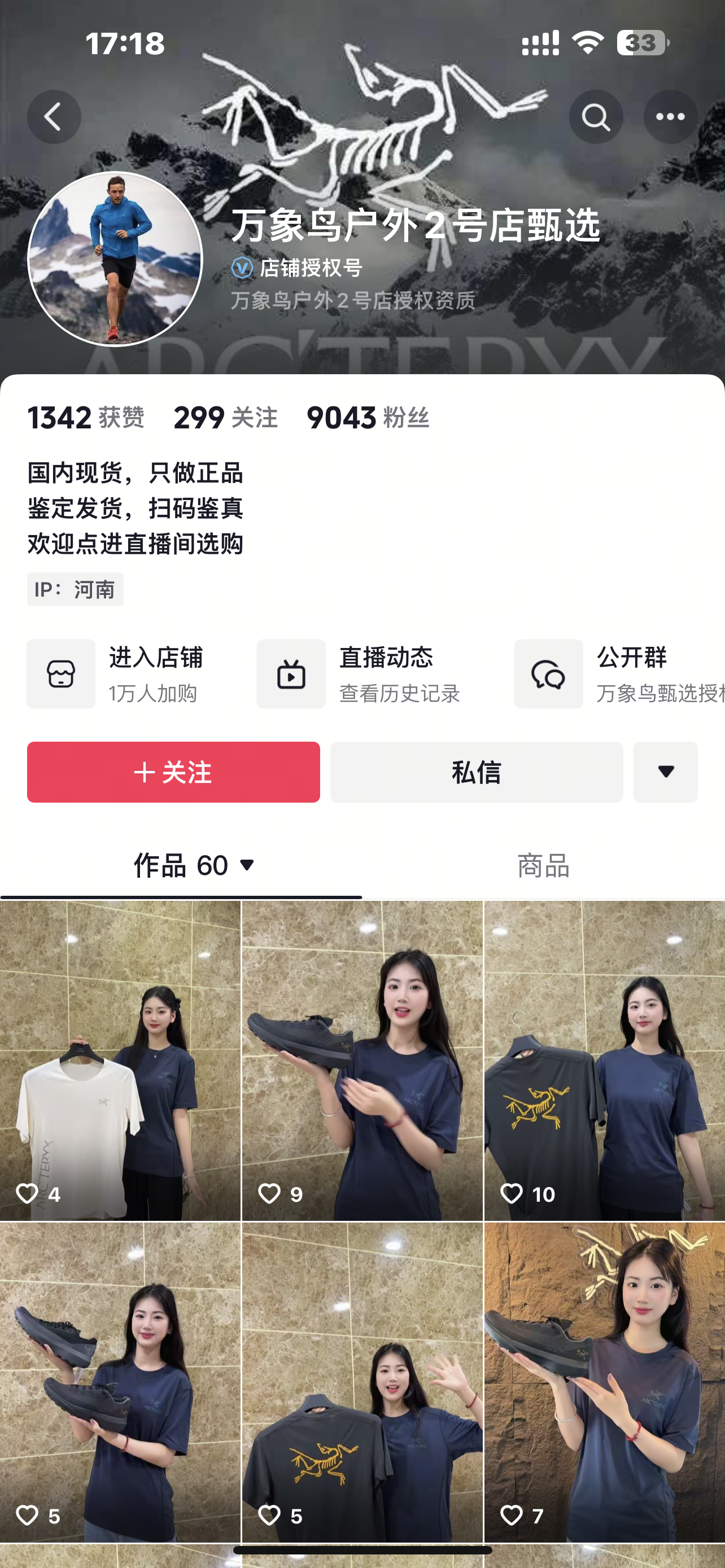
Task: Expand the dropdown arrow beside 私信
Action: tap(665, 772)
